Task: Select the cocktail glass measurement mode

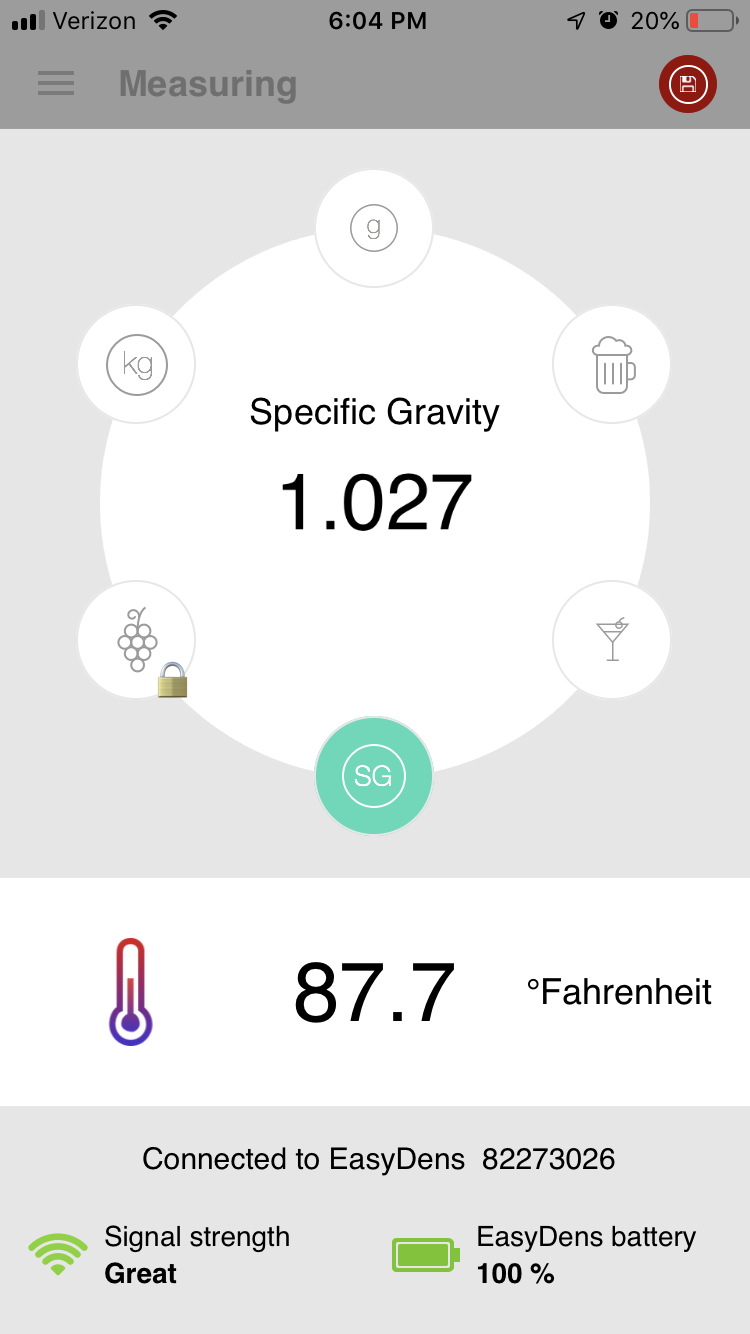Action: 612,640
